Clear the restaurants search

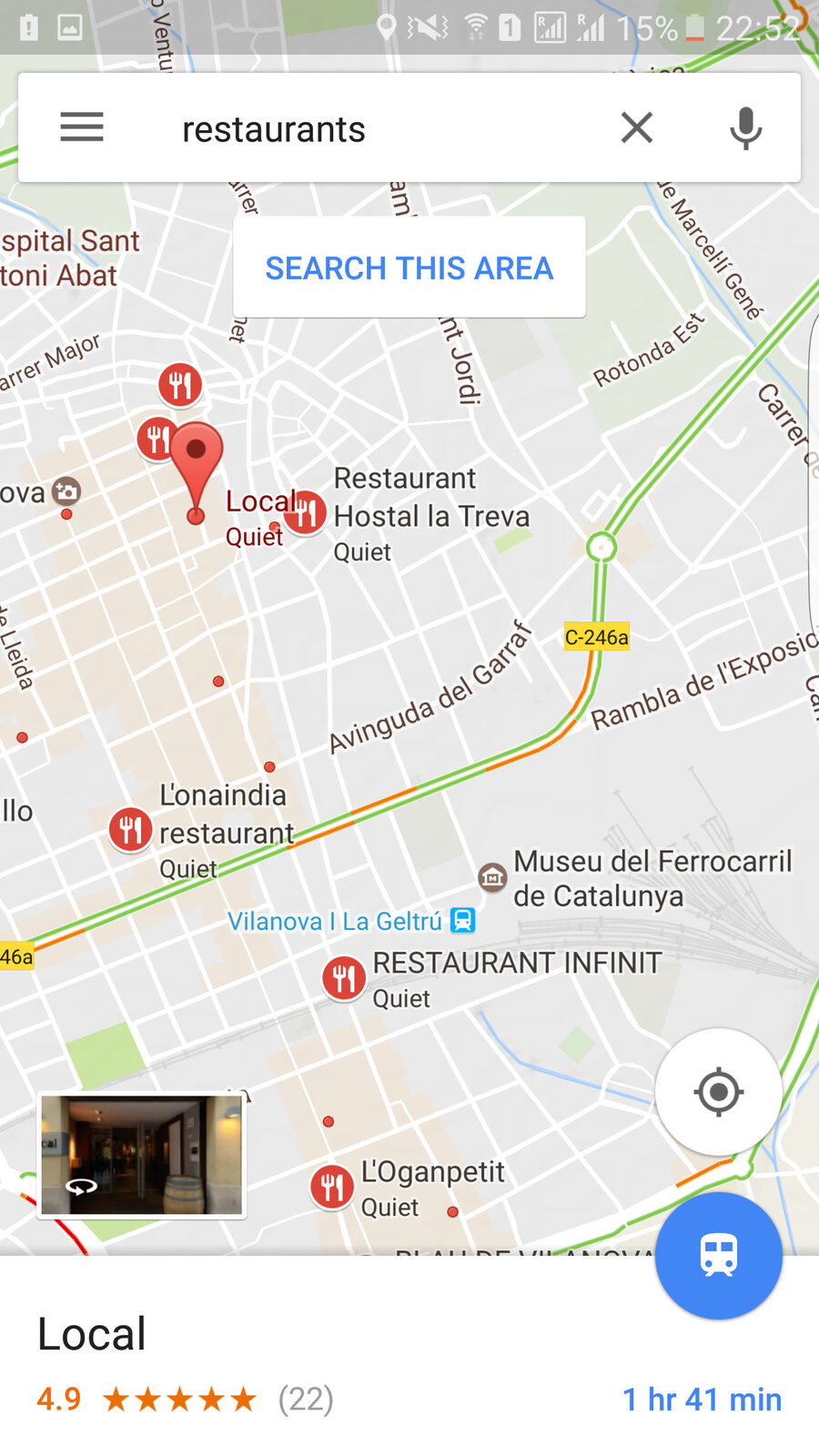point(637,127)
